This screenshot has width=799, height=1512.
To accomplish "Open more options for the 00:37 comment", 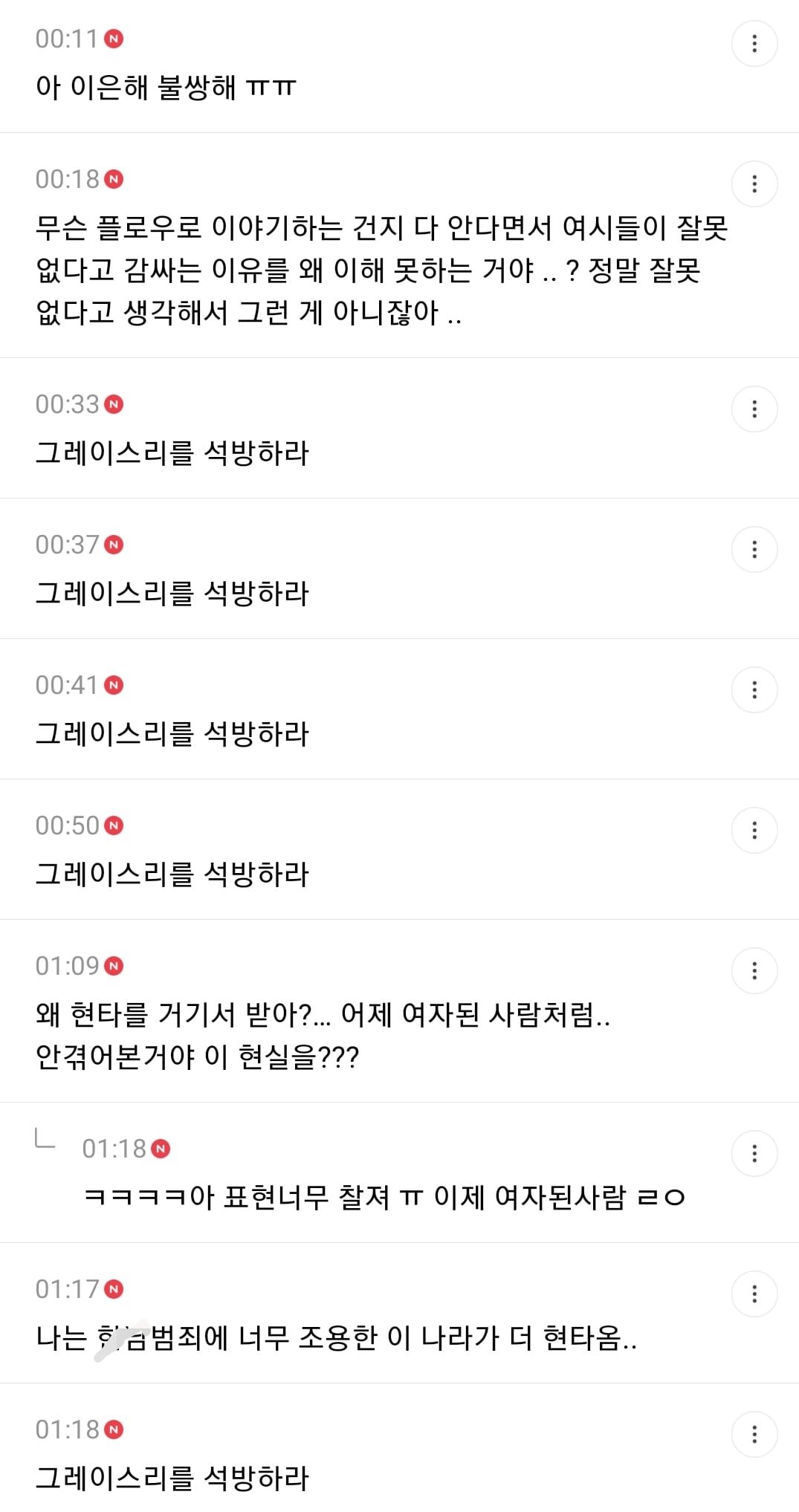I will point(754,549).
